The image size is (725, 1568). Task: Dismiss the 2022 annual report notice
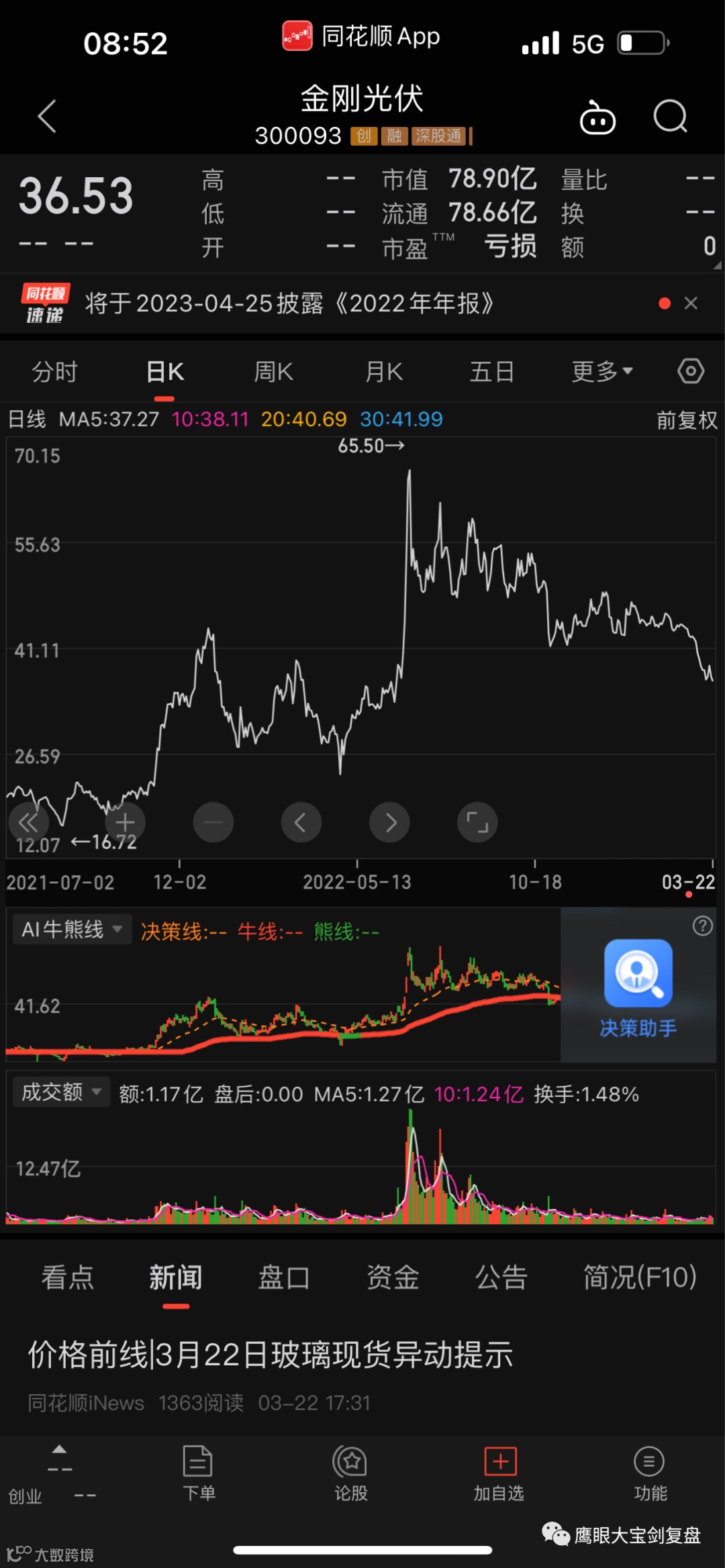click(x=691, y=303)
